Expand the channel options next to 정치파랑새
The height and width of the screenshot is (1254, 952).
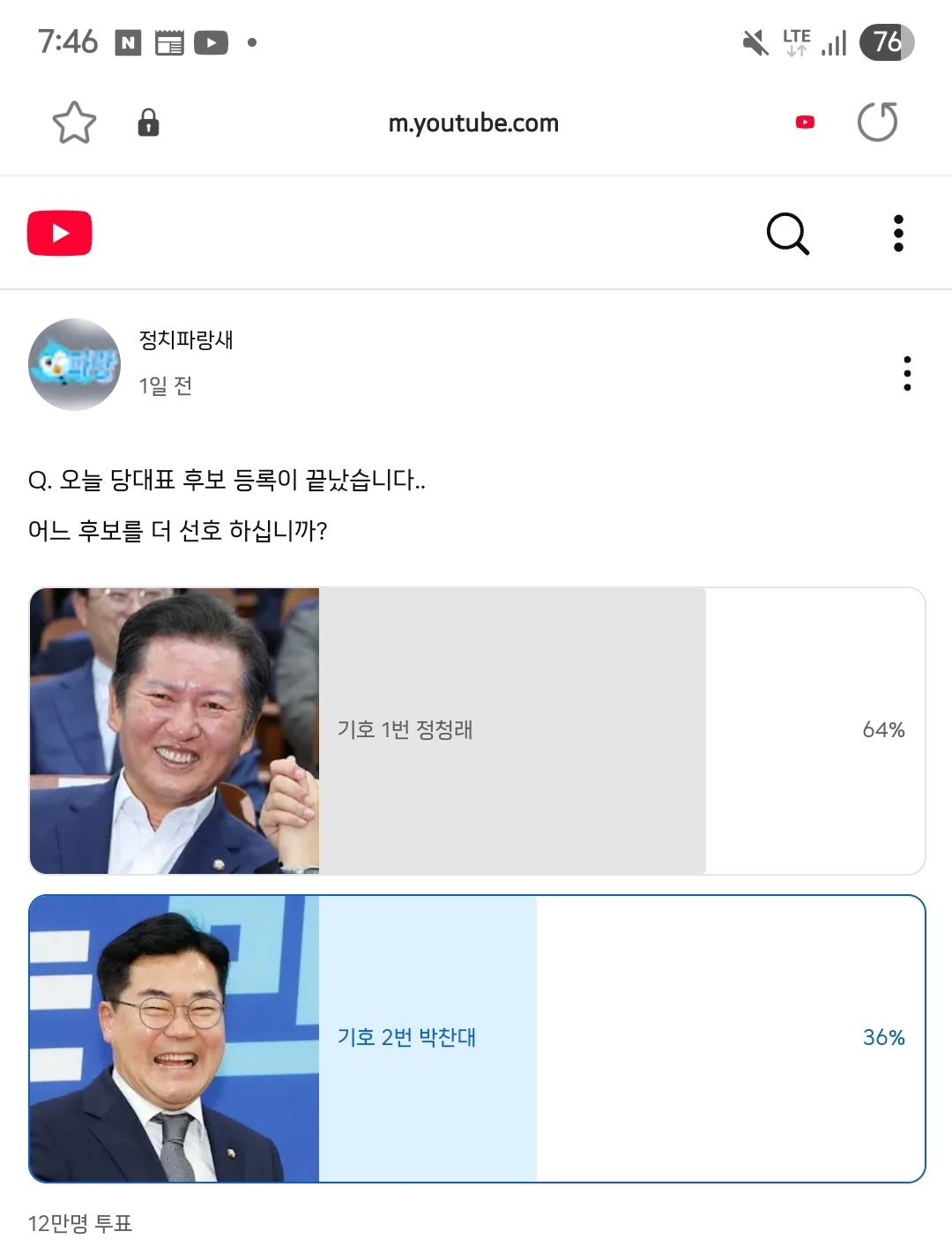(x=907, y=372)
